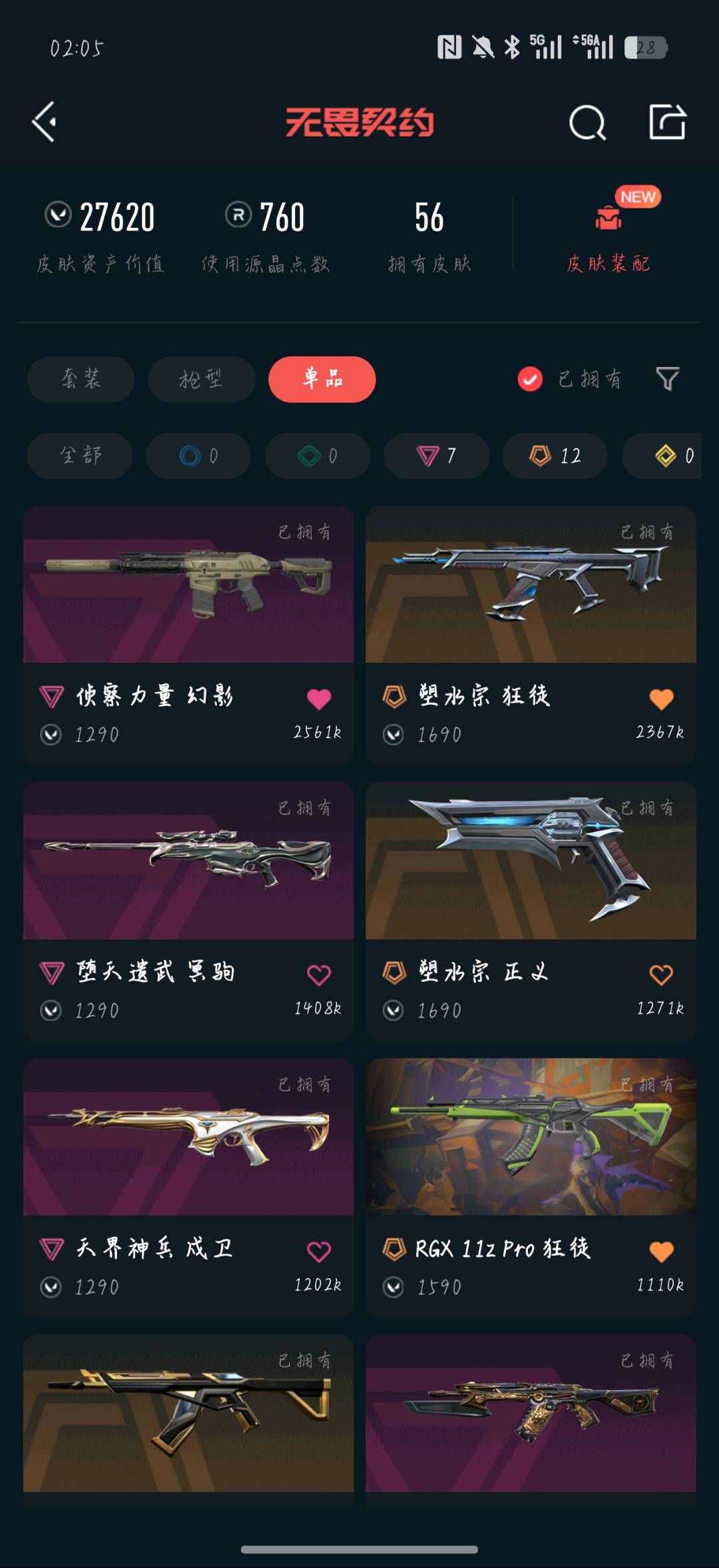Select the 单品 tab
Screen dimensions: 719x1568
[x=322, y=379]
